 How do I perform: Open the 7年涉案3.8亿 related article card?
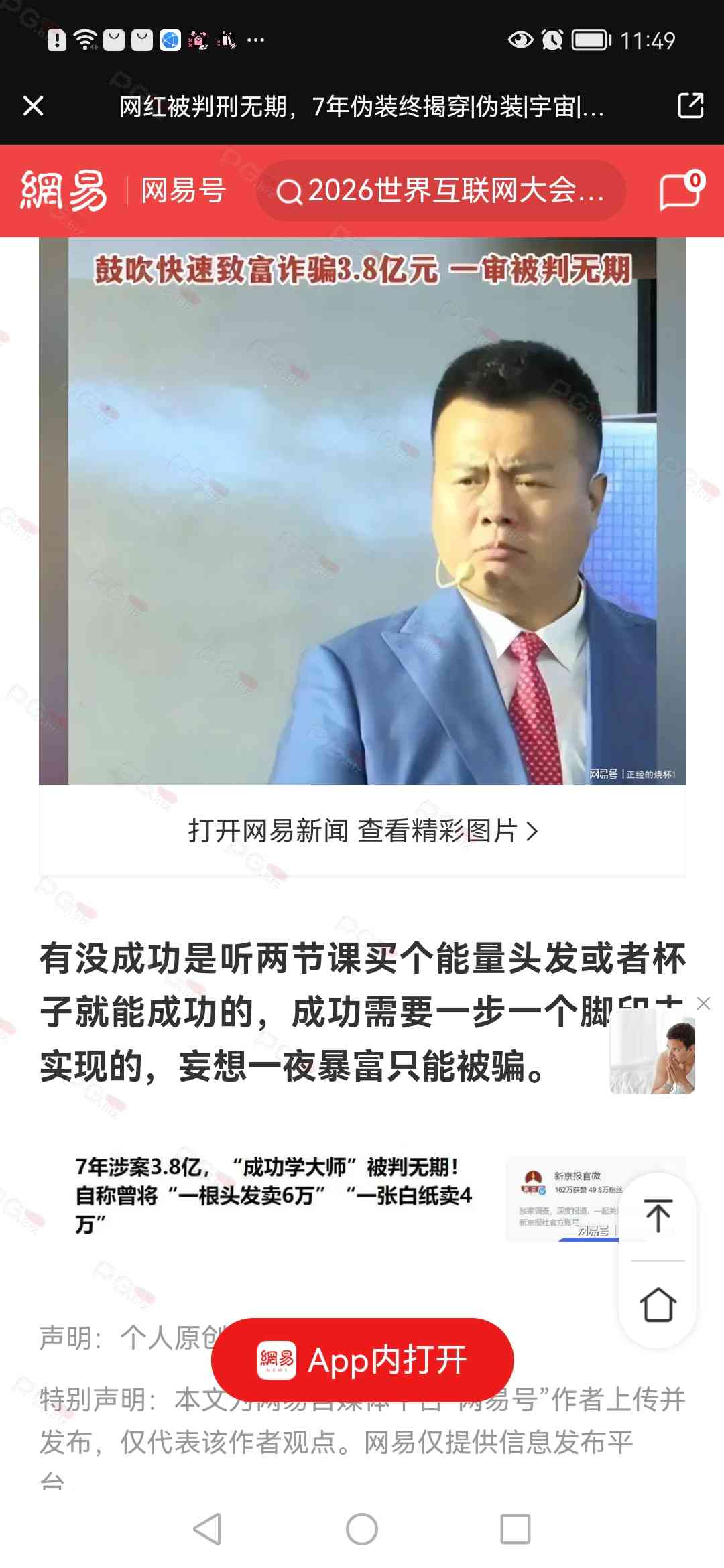point(275,1195)
